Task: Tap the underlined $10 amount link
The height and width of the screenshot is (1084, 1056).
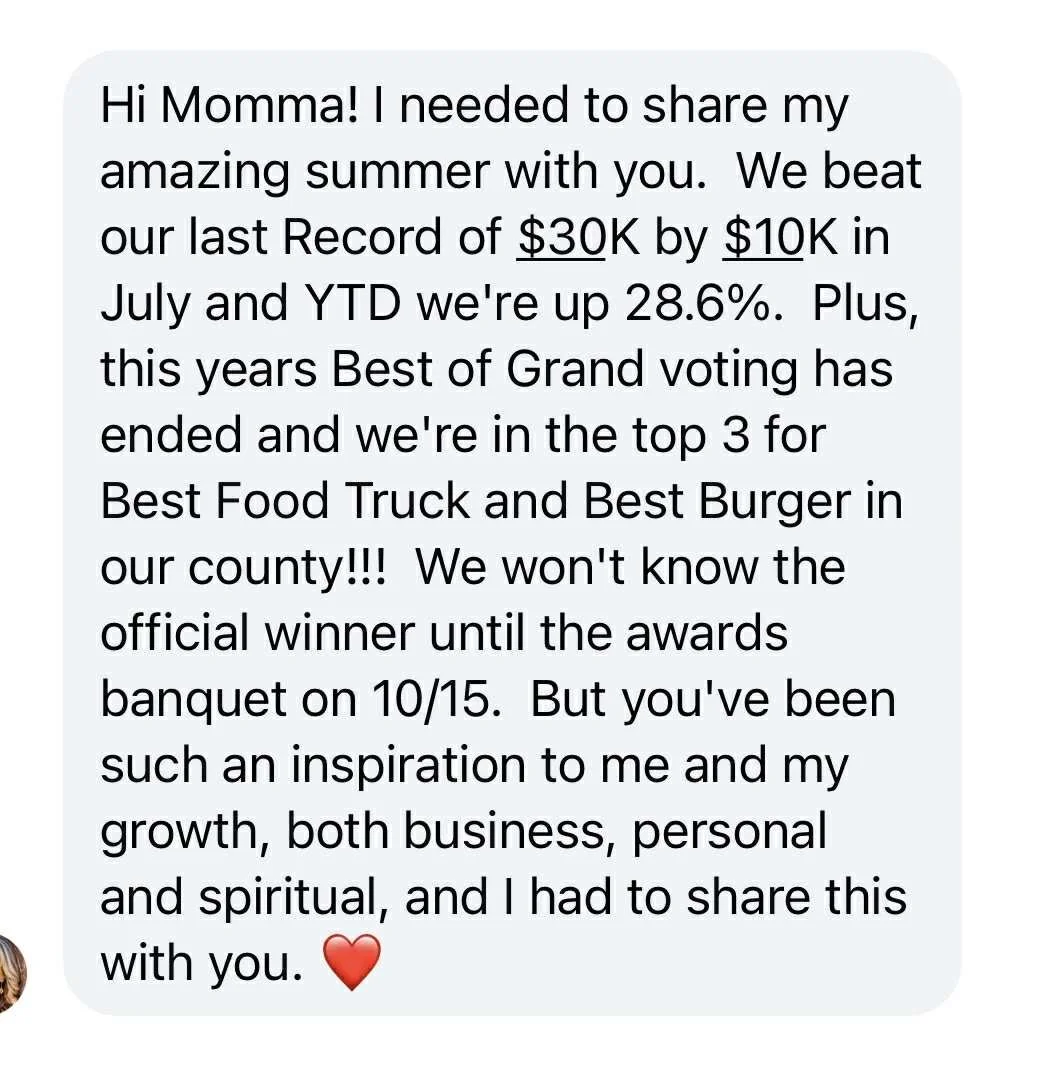Action: pos(761,237)
